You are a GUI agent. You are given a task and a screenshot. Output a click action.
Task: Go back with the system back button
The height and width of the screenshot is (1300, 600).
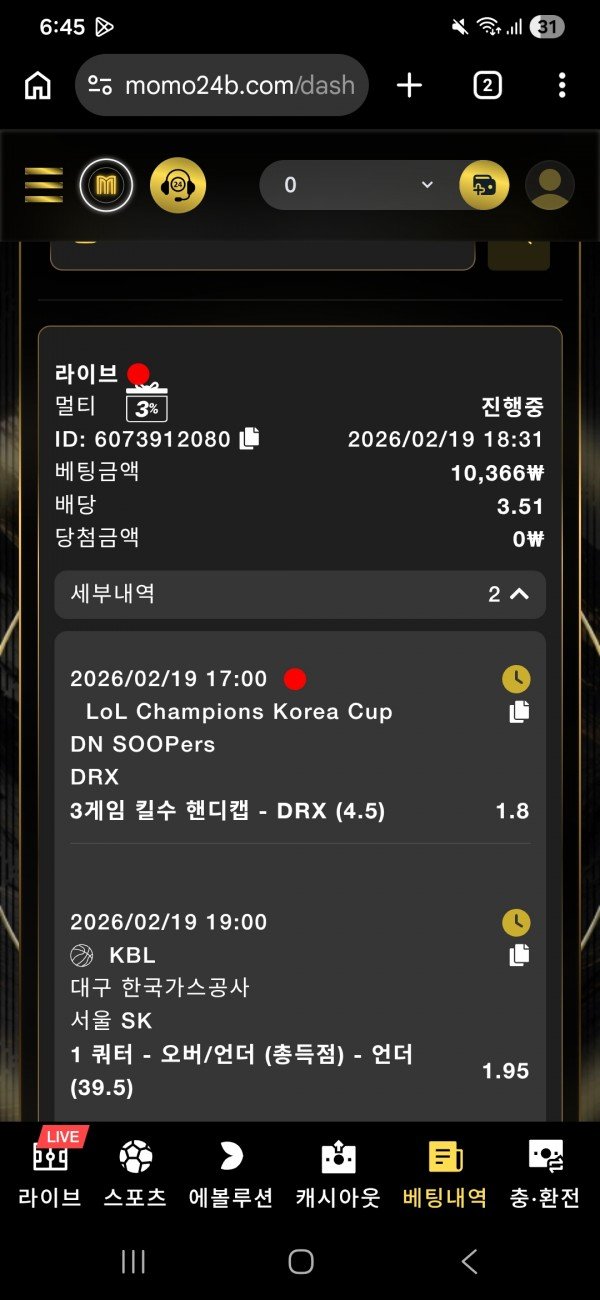469,1261
